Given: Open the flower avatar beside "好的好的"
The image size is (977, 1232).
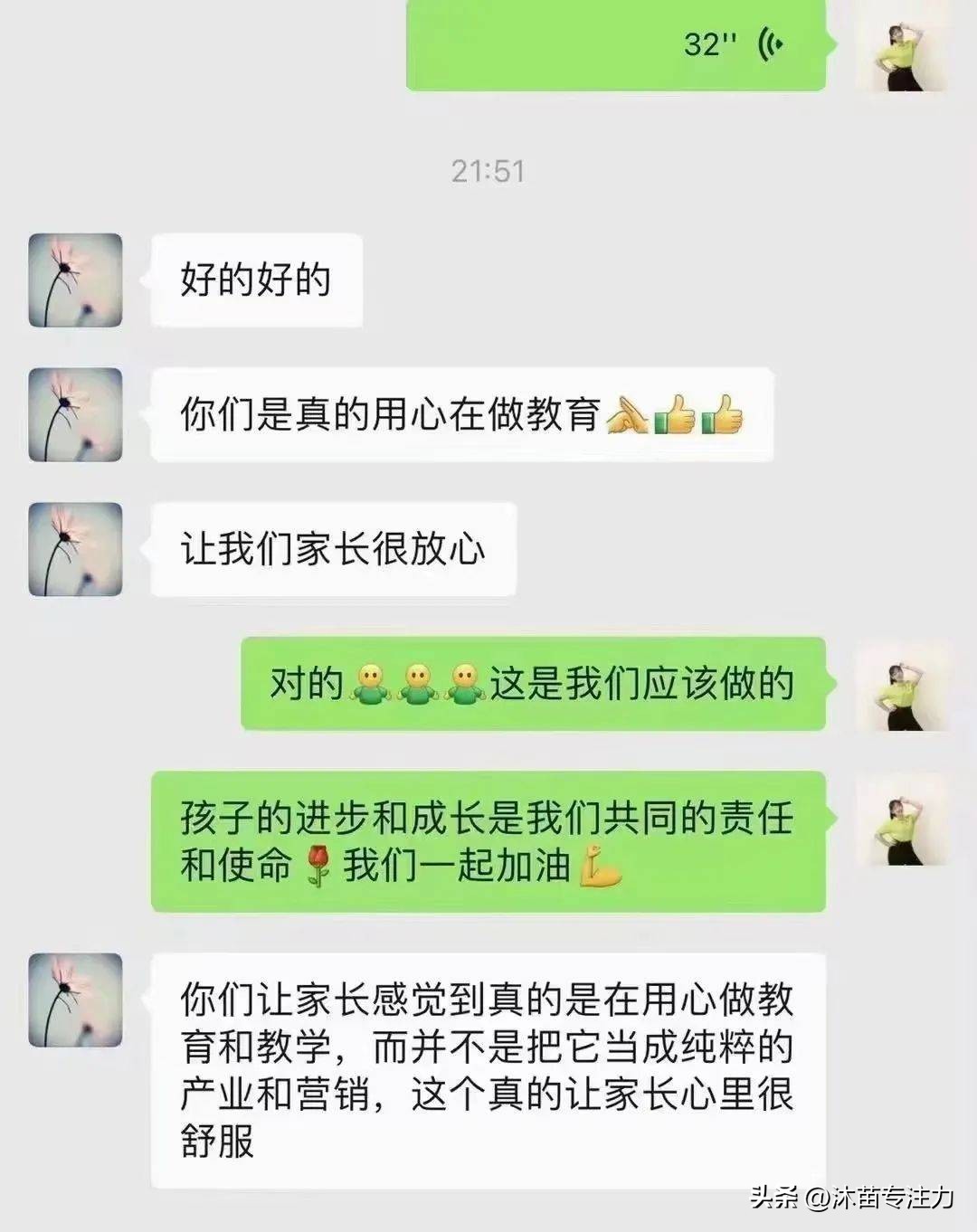Looking at the screenshot, I should (x=76, y=279).
